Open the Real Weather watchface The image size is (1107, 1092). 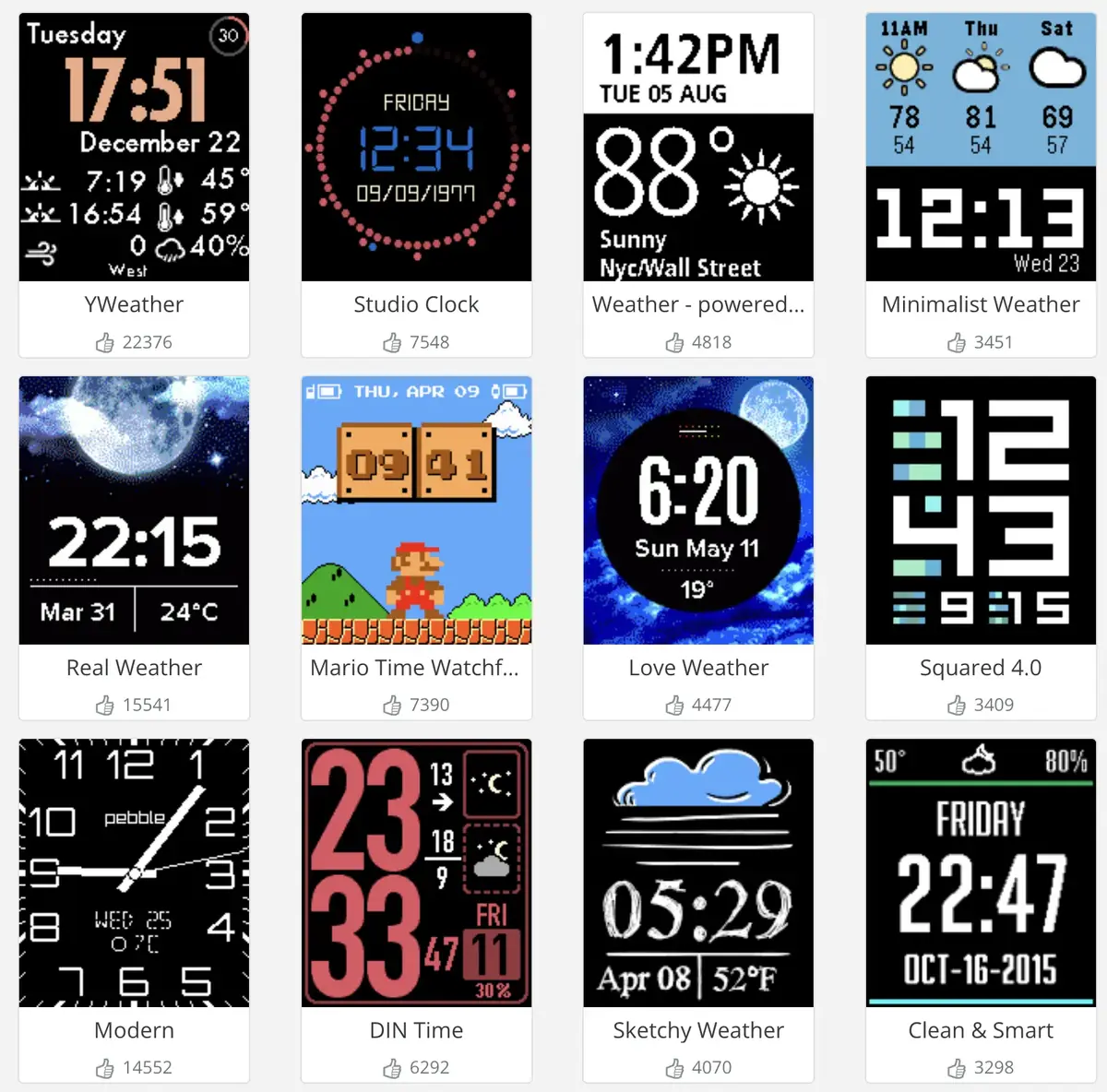click(x=134, y=510)
